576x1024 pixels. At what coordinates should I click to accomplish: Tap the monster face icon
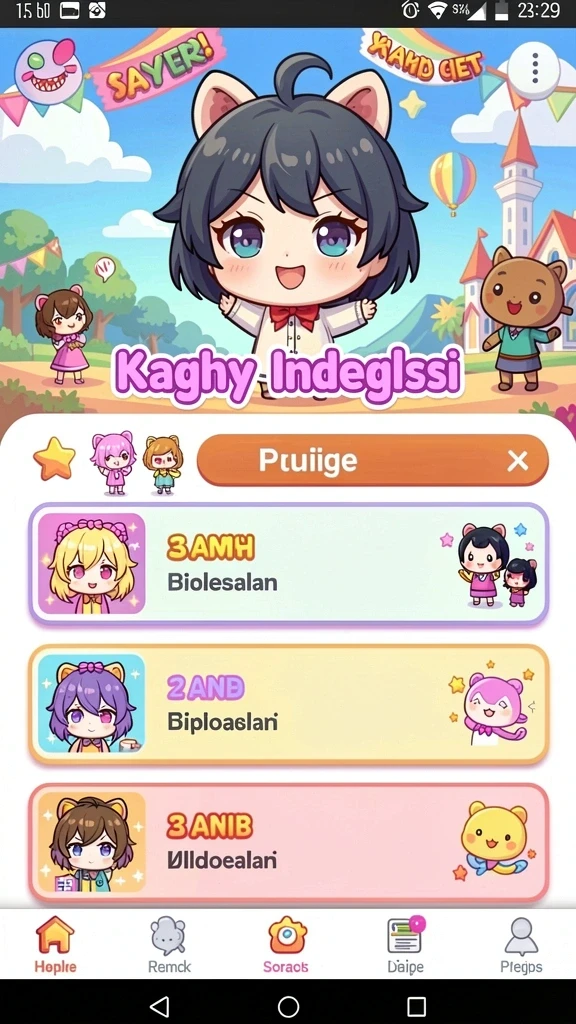[48, 72]
